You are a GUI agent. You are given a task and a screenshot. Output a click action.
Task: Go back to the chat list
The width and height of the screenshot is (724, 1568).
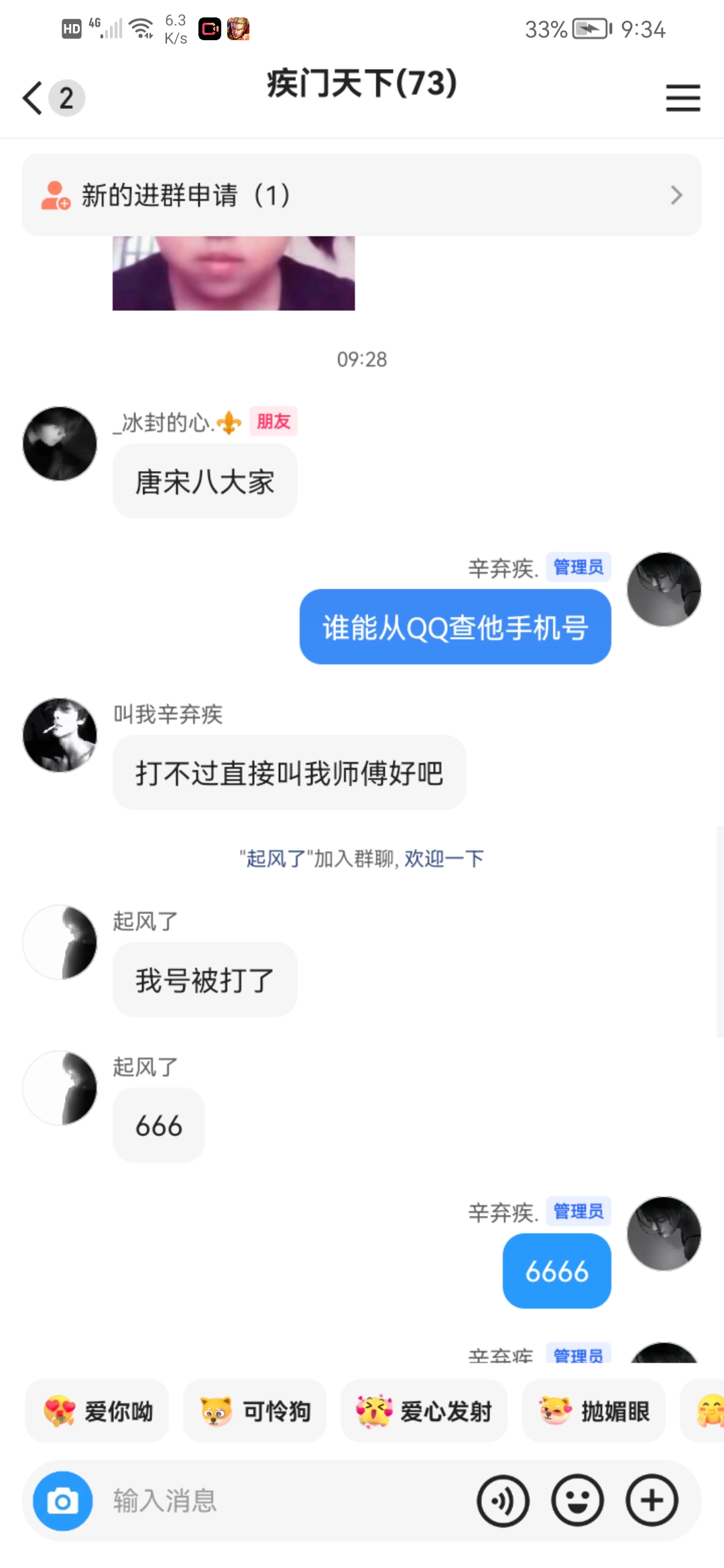34,98
